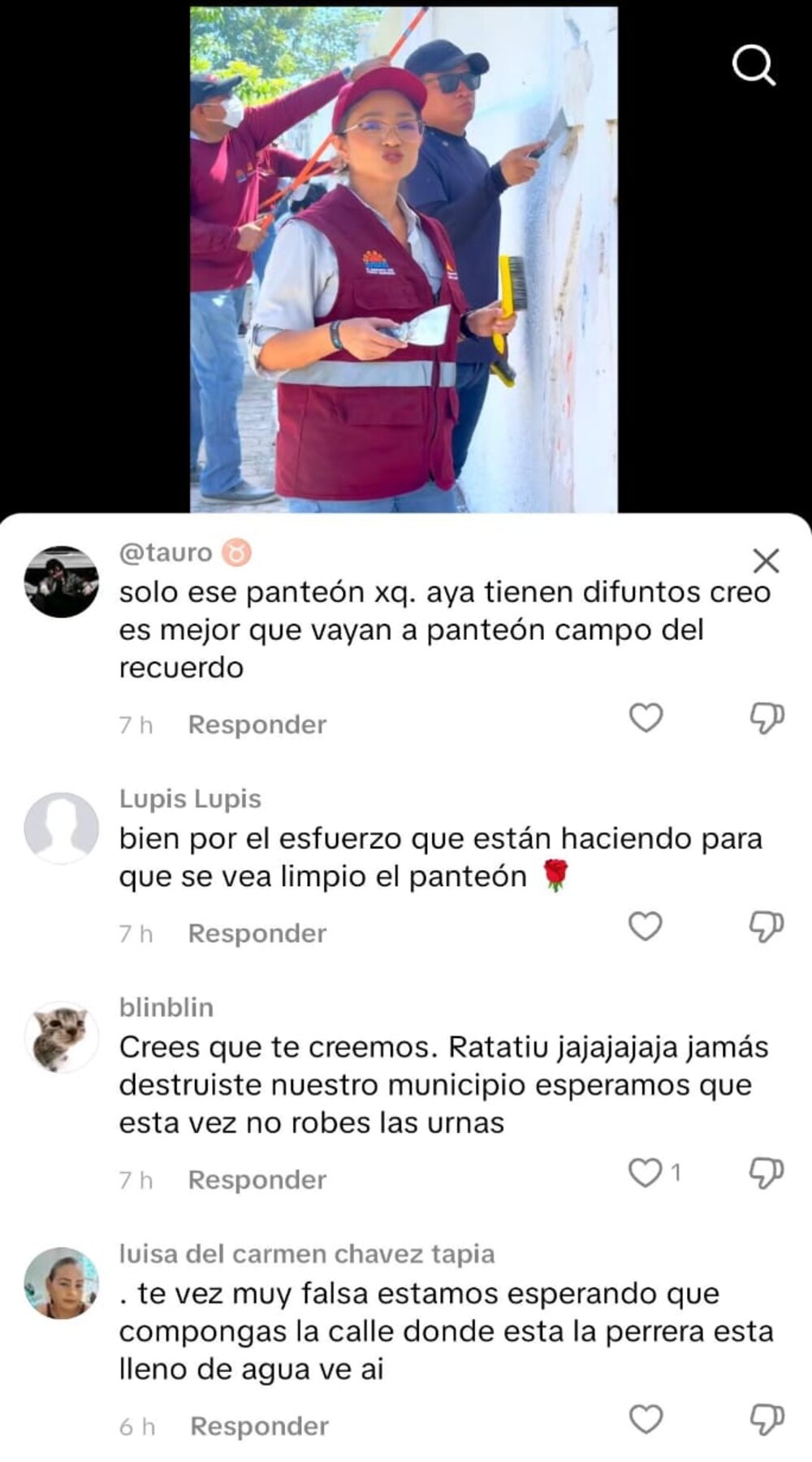Image resolution: width=812 pixels, height=1462 pixels.
Task: Reply to @tauro's comment
Action: click(x=257, y=725)
